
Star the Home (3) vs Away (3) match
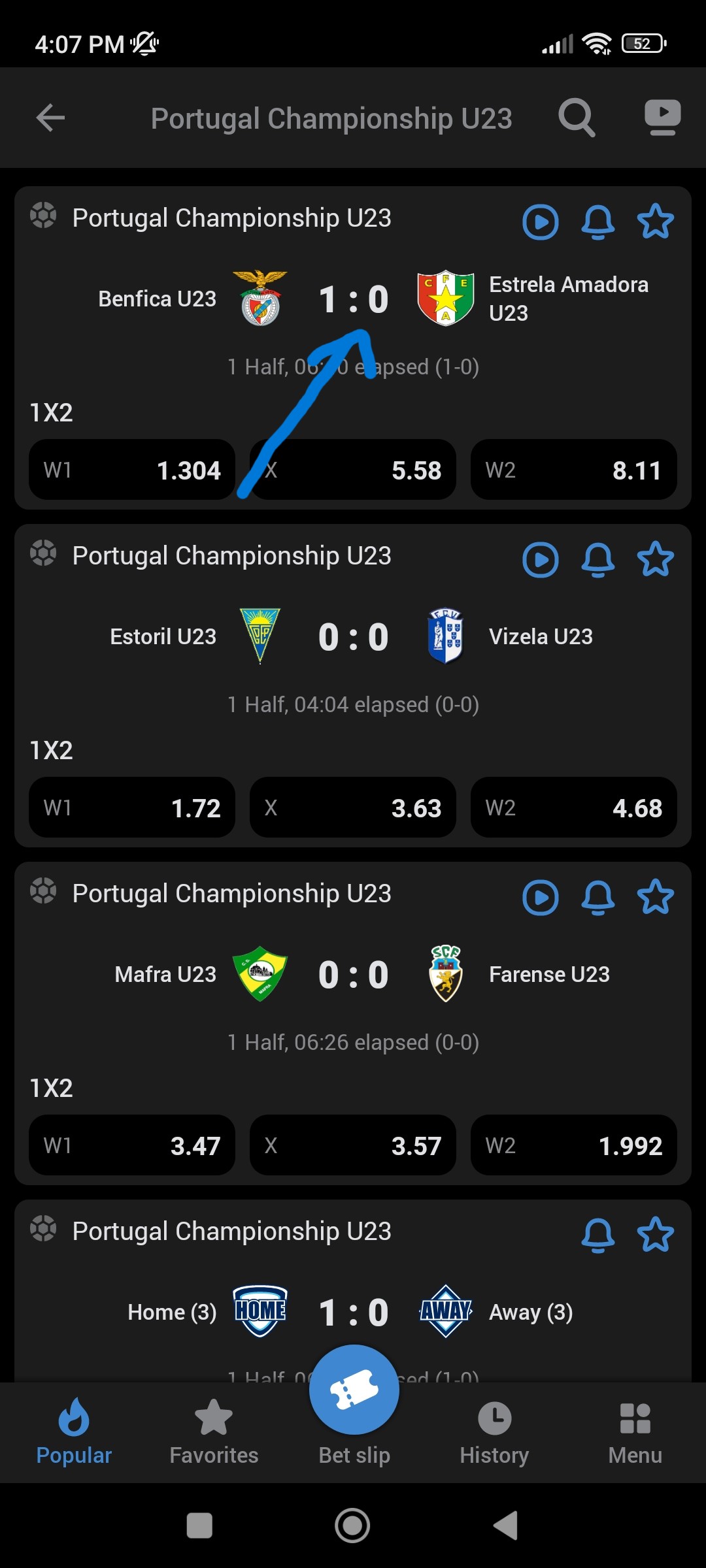pyautogui.click(x=656, y=1235)
